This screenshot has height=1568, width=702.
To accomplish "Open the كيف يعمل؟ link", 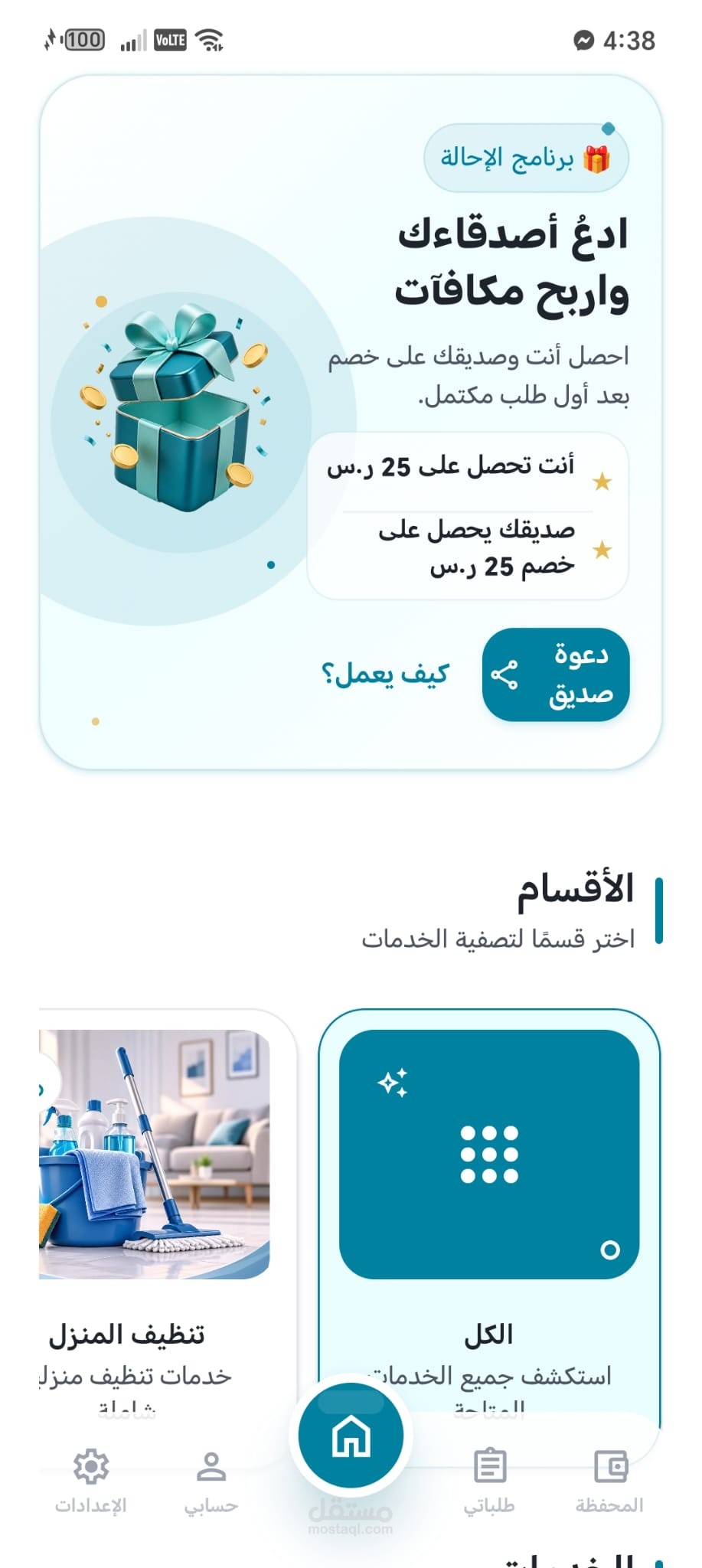I will pos(385,675).
